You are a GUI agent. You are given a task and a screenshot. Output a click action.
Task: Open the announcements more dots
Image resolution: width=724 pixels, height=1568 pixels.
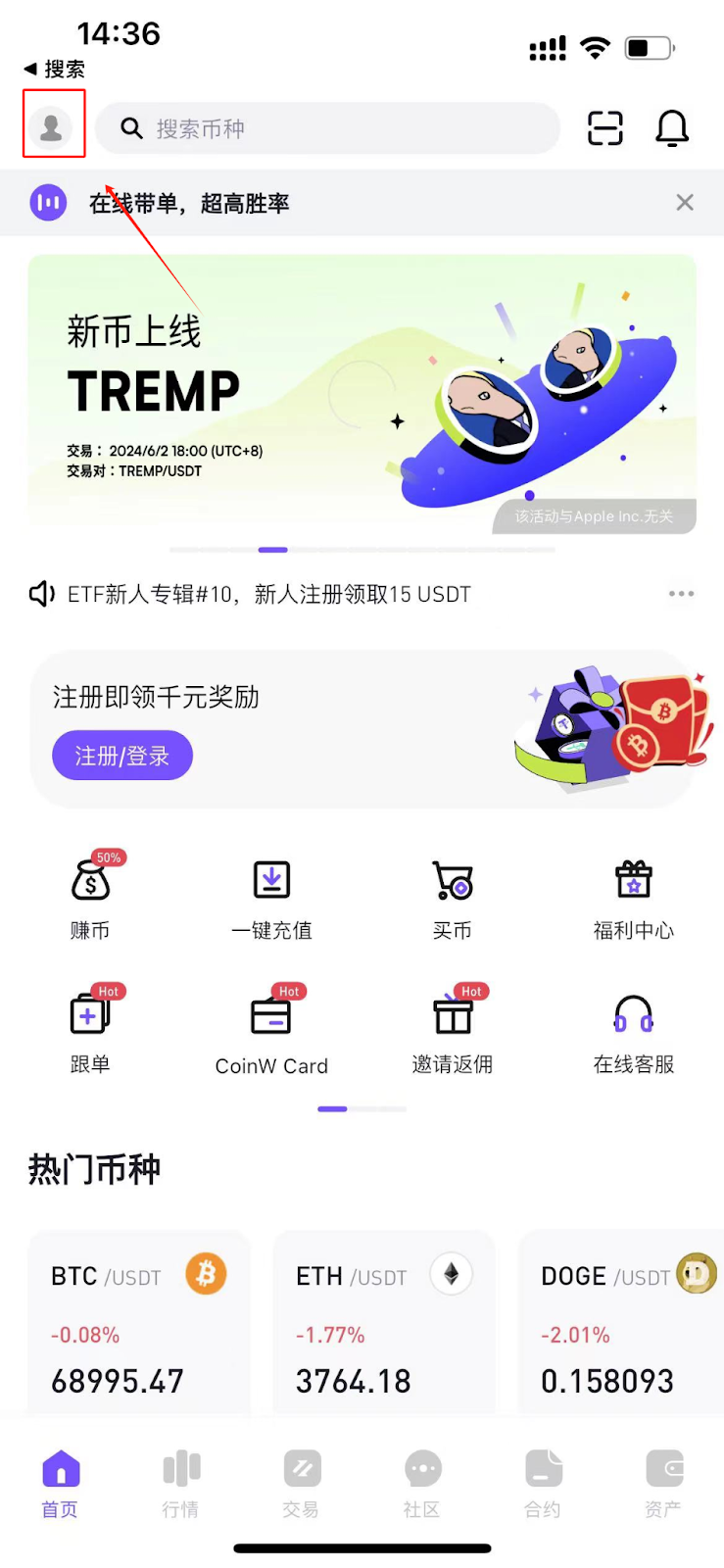681,594
